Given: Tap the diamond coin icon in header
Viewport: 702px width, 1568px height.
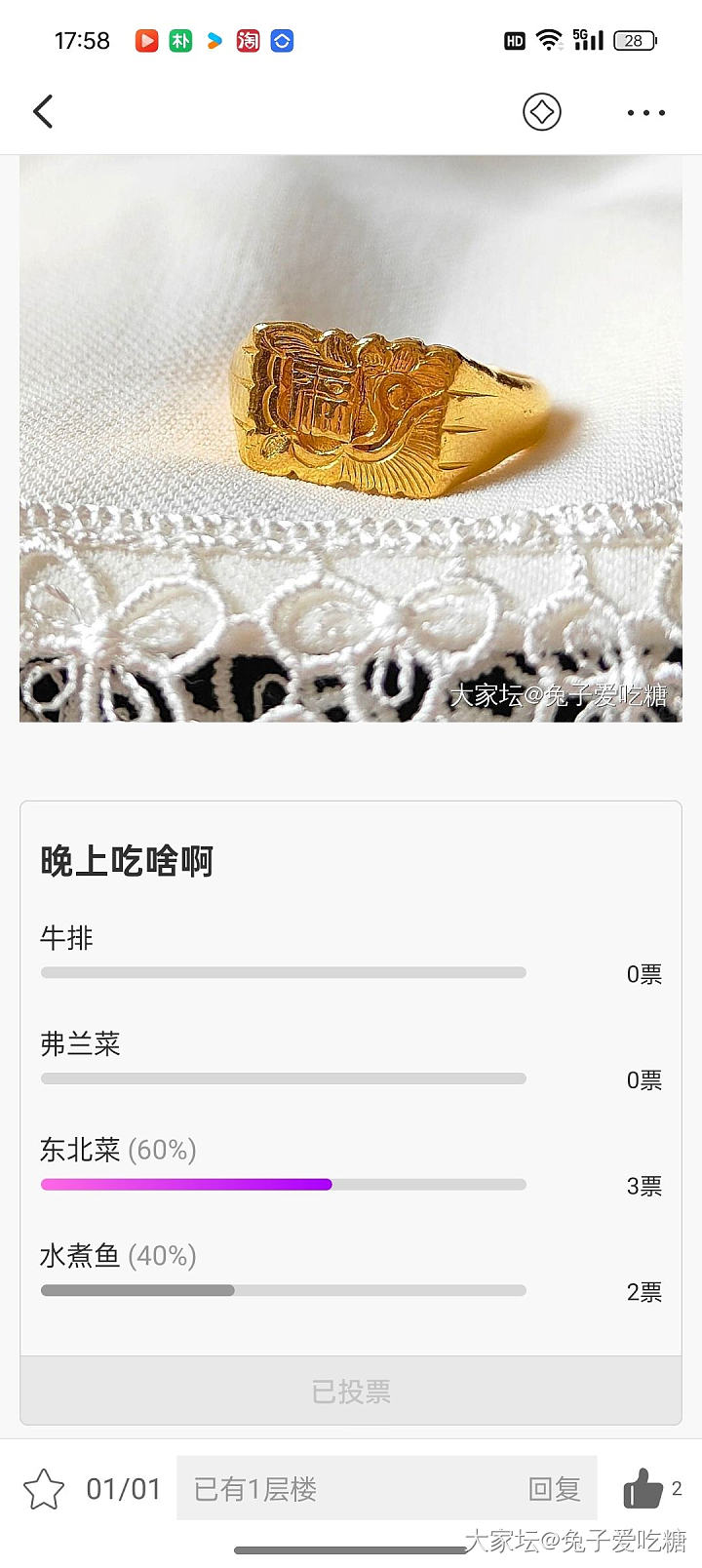Looking at the screenshot, I should 542,112.
